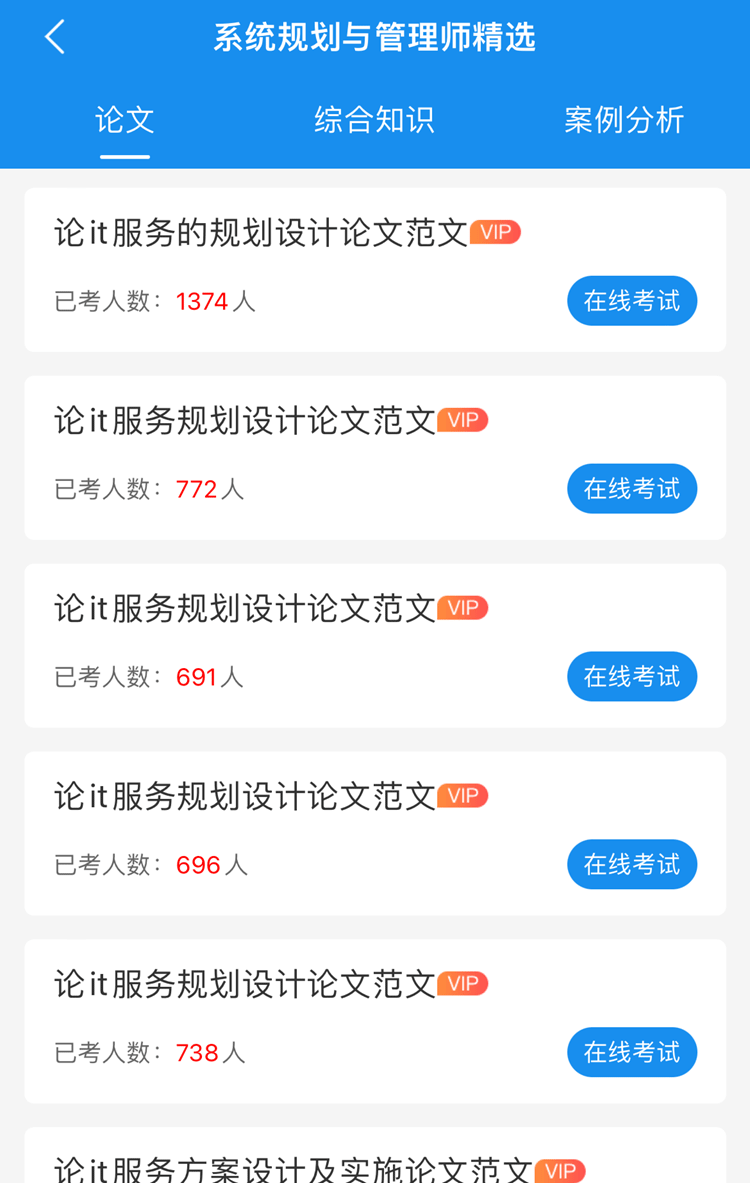This screenshot has height=1183, width=750.
Task: Select the 论文 tab
Action: pos(125,120)
